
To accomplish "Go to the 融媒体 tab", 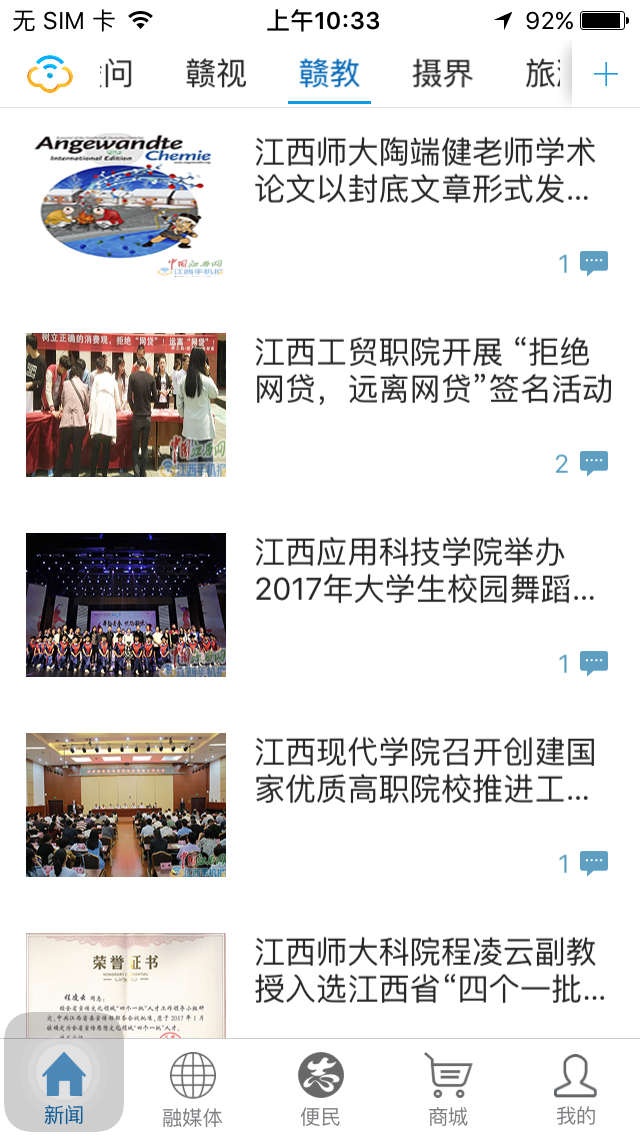I will pyautogui.click(x=193, y=1089).
